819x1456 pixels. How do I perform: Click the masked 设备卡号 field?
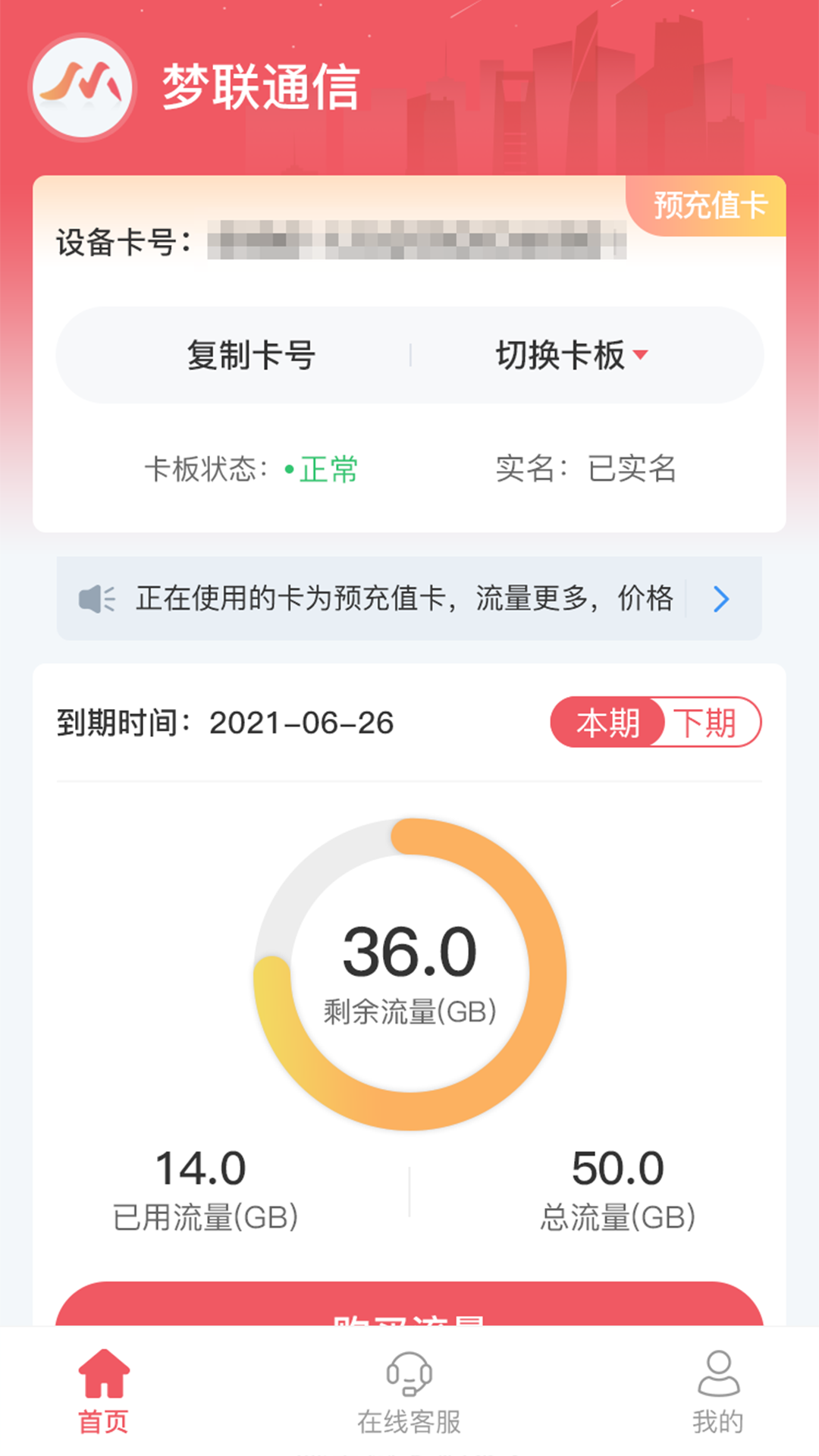(417, 241)
